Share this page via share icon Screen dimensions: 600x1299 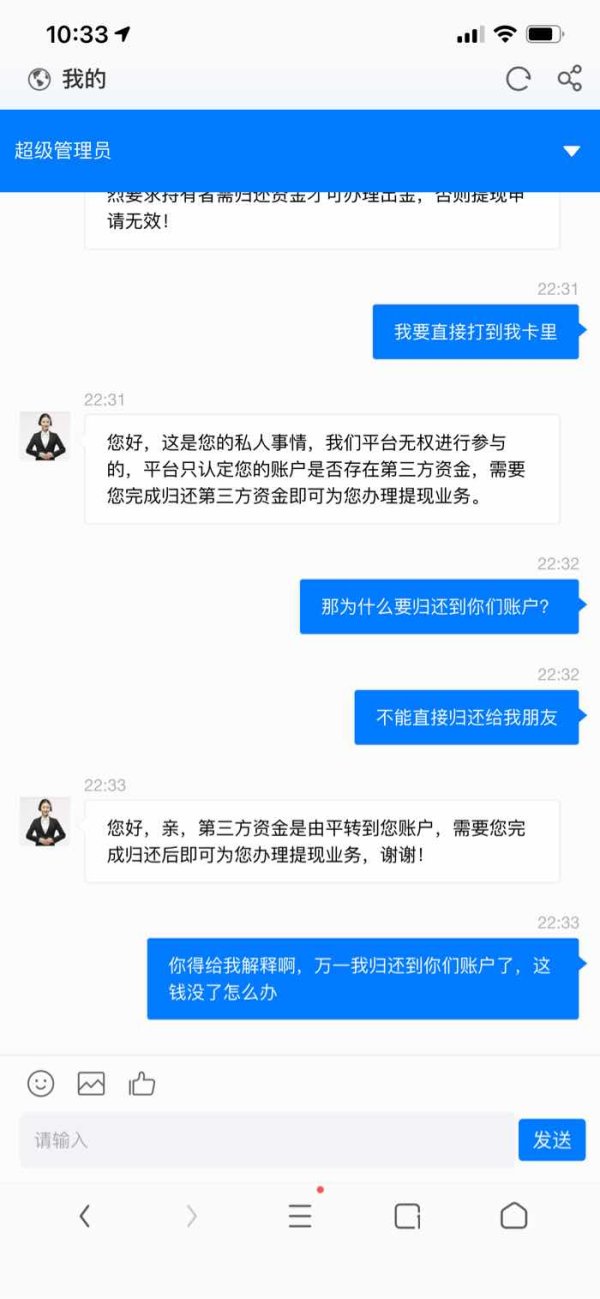tap(570, 79)
